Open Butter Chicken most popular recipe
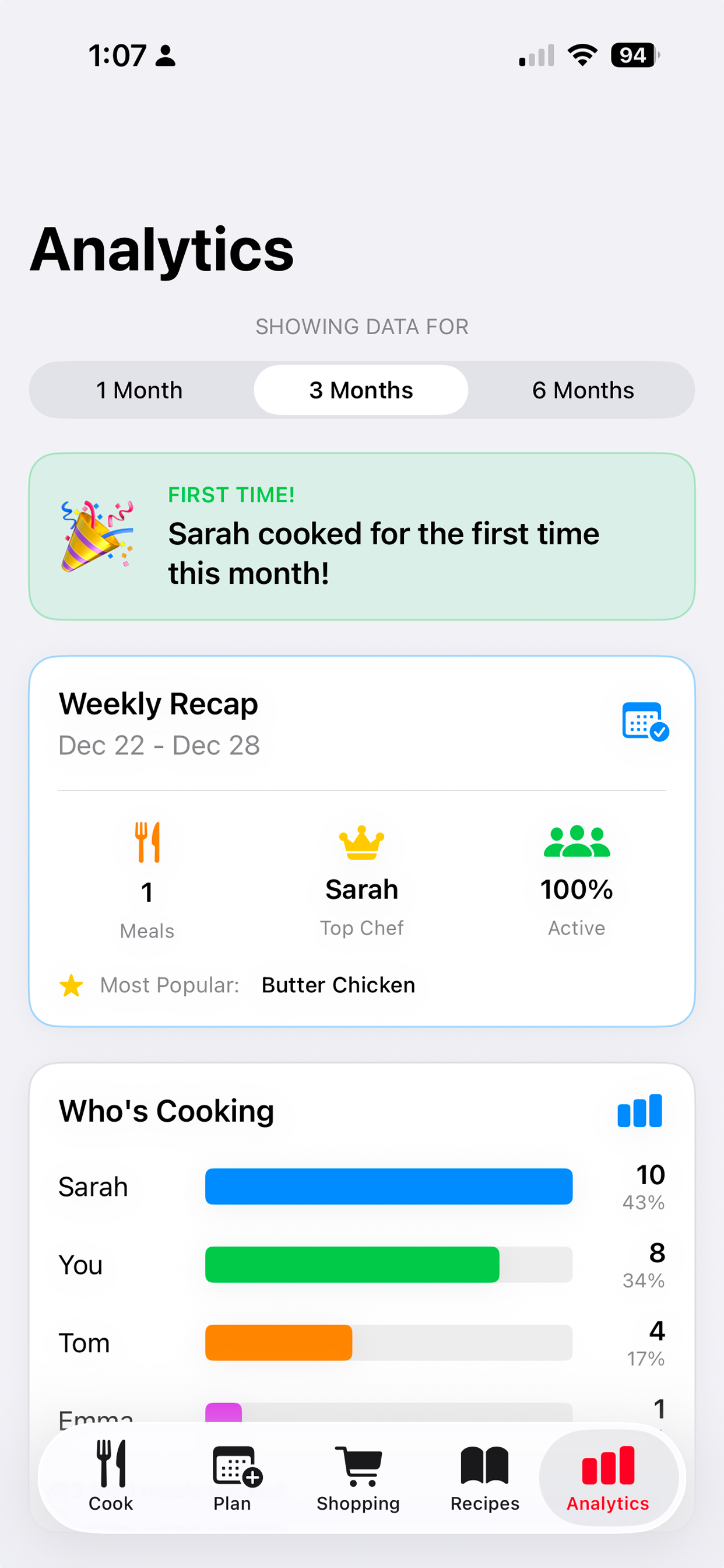 [x=338, y=984]
